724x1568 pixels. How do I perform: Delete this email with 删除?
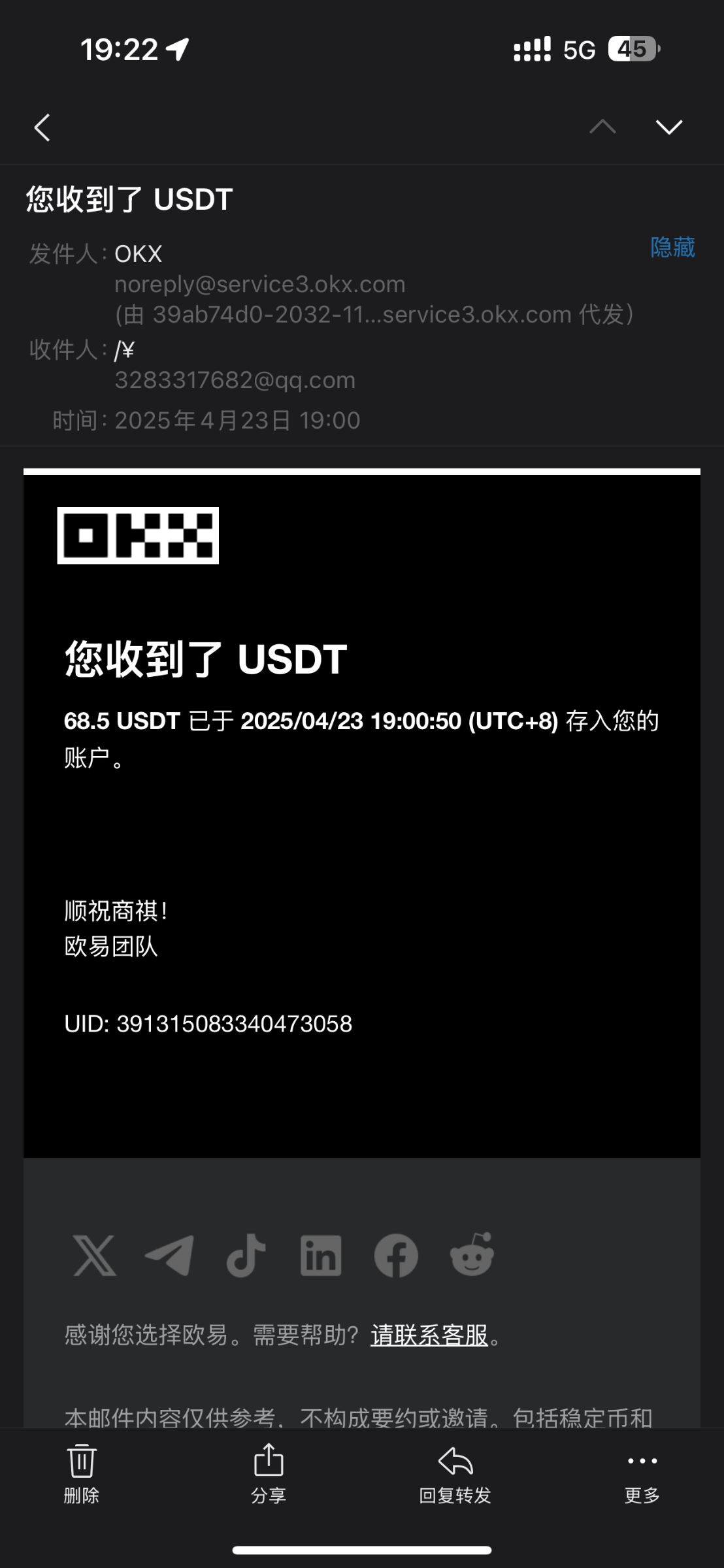(82, 1474)
